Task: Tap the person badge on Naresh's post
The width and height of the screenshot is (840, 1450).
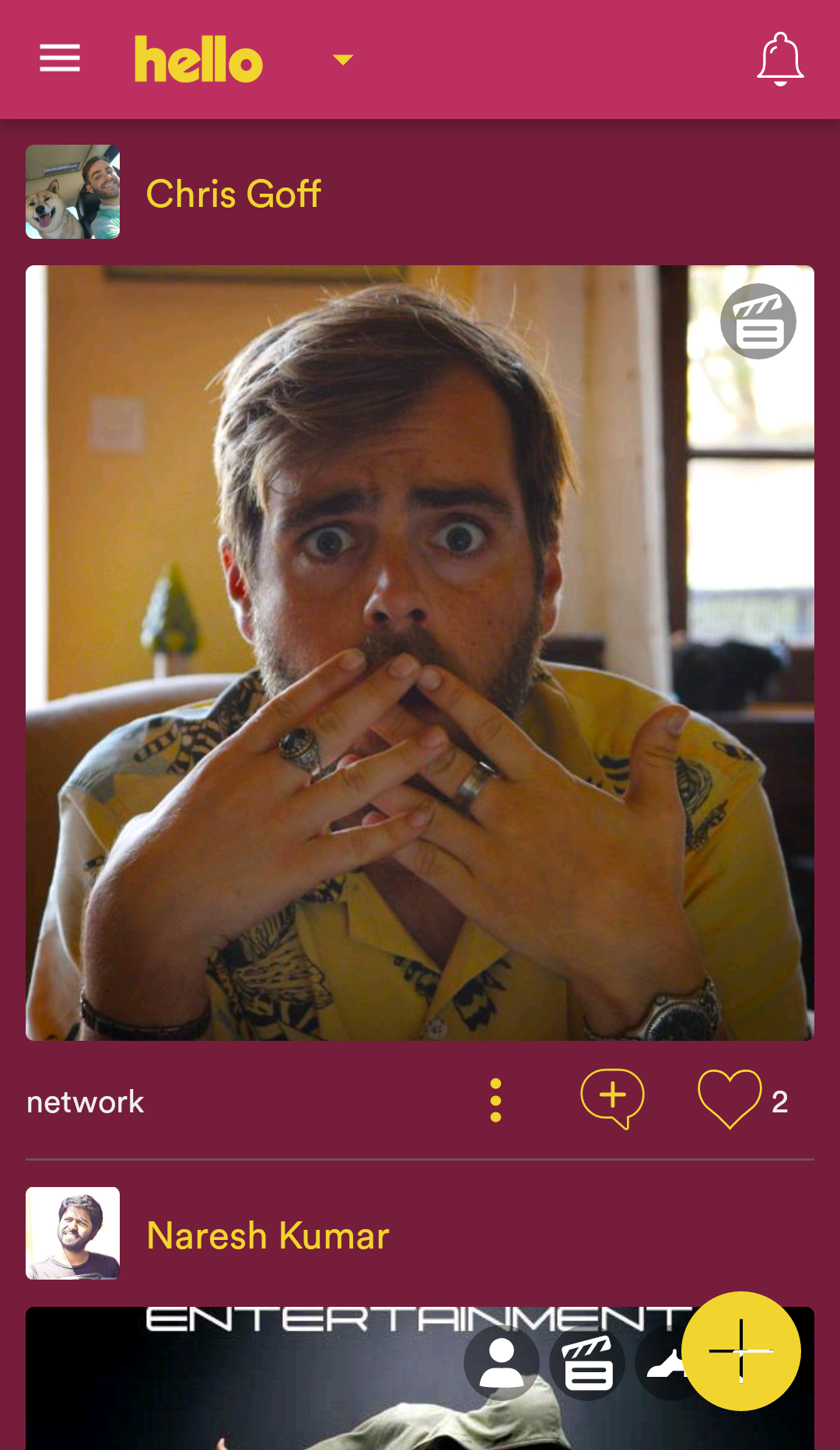Action: 502,1364
